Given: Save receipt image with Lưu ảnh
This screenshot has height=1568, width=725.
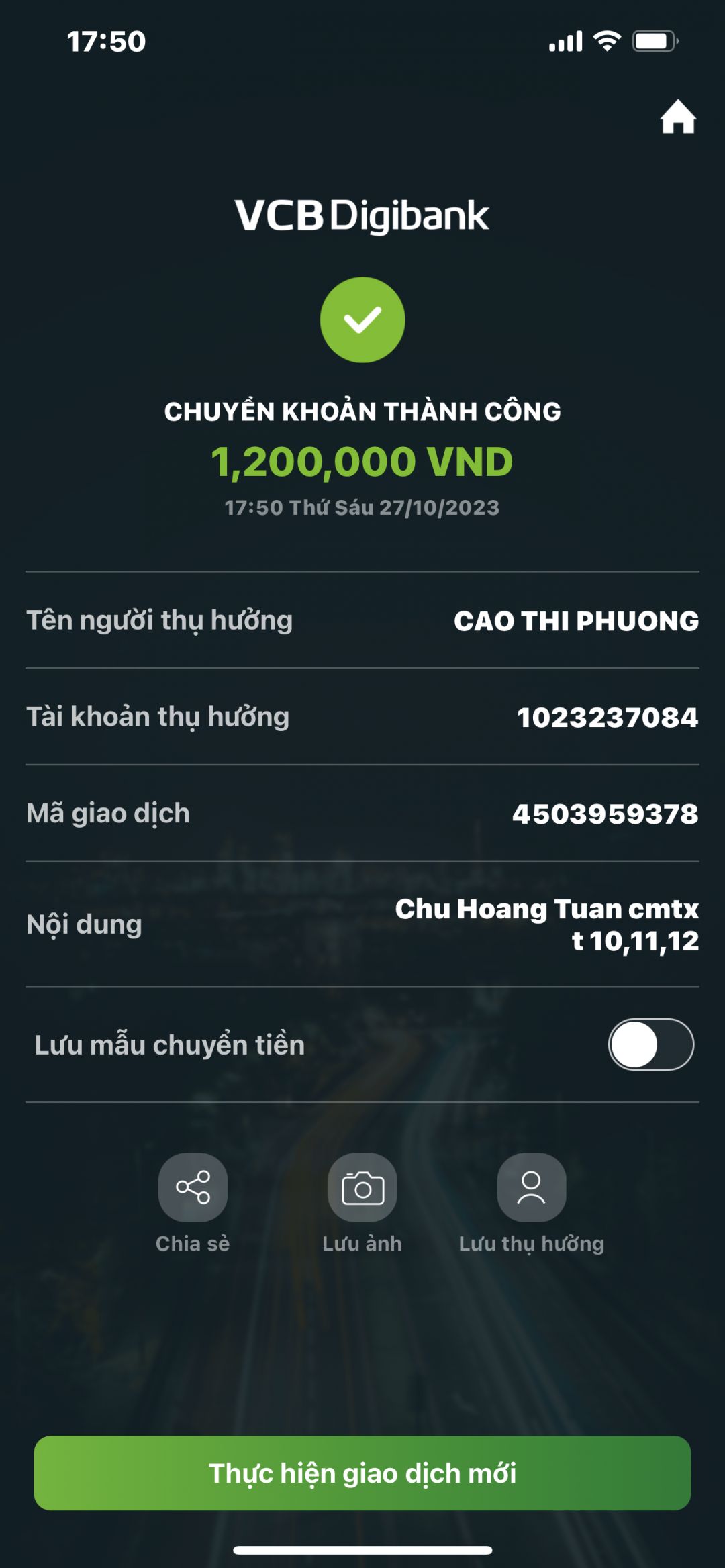Looking at the screenshot, I should (362, 1187).
